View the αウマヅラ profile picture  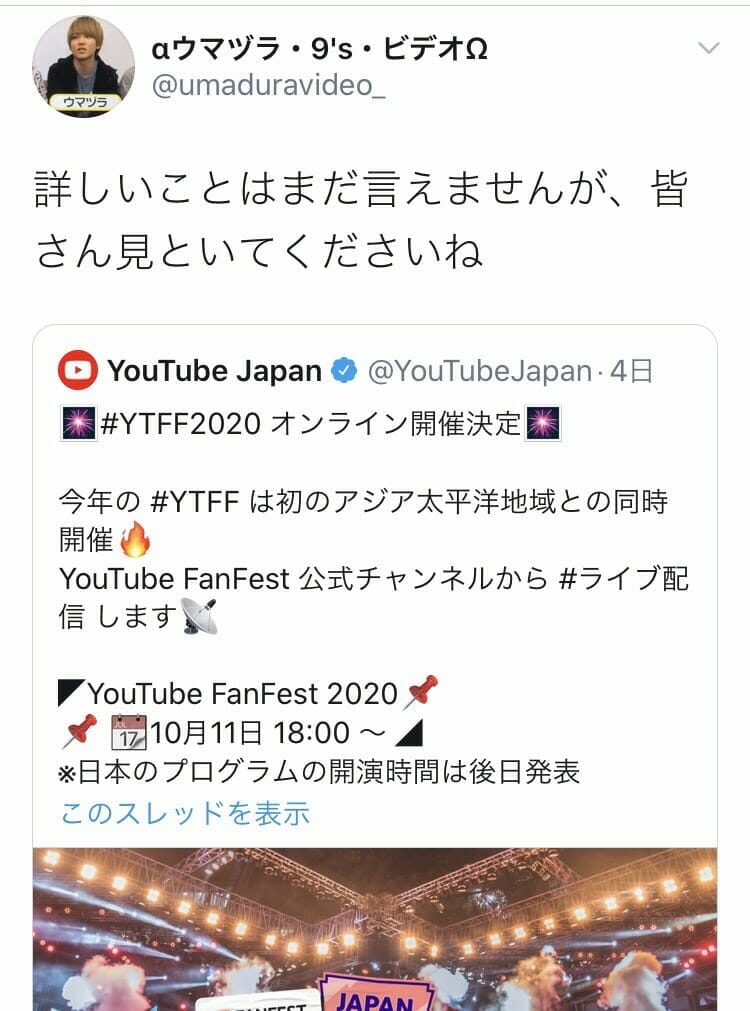coord(84,66)
